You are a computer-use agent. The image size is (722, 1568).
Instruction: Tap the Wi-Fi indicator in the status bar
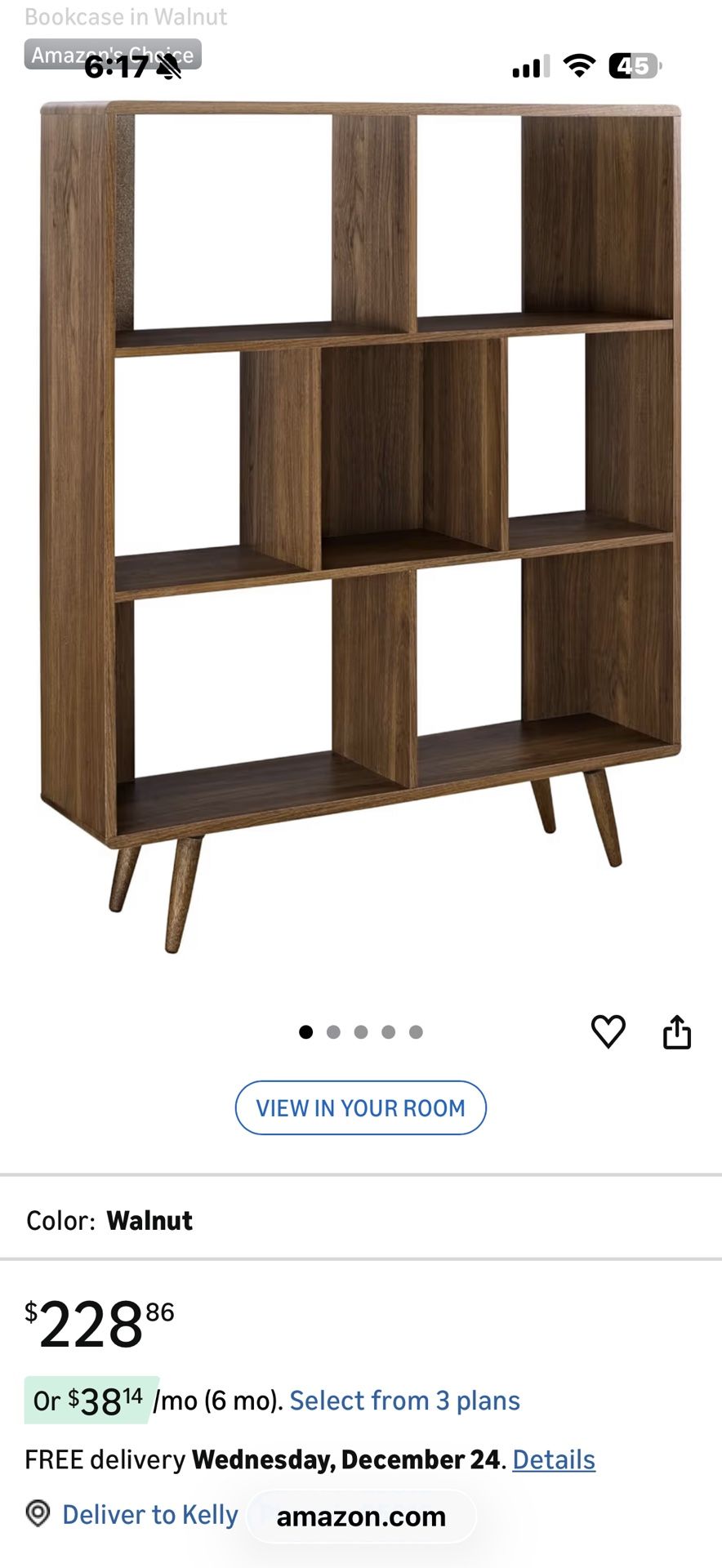(578, 67)
